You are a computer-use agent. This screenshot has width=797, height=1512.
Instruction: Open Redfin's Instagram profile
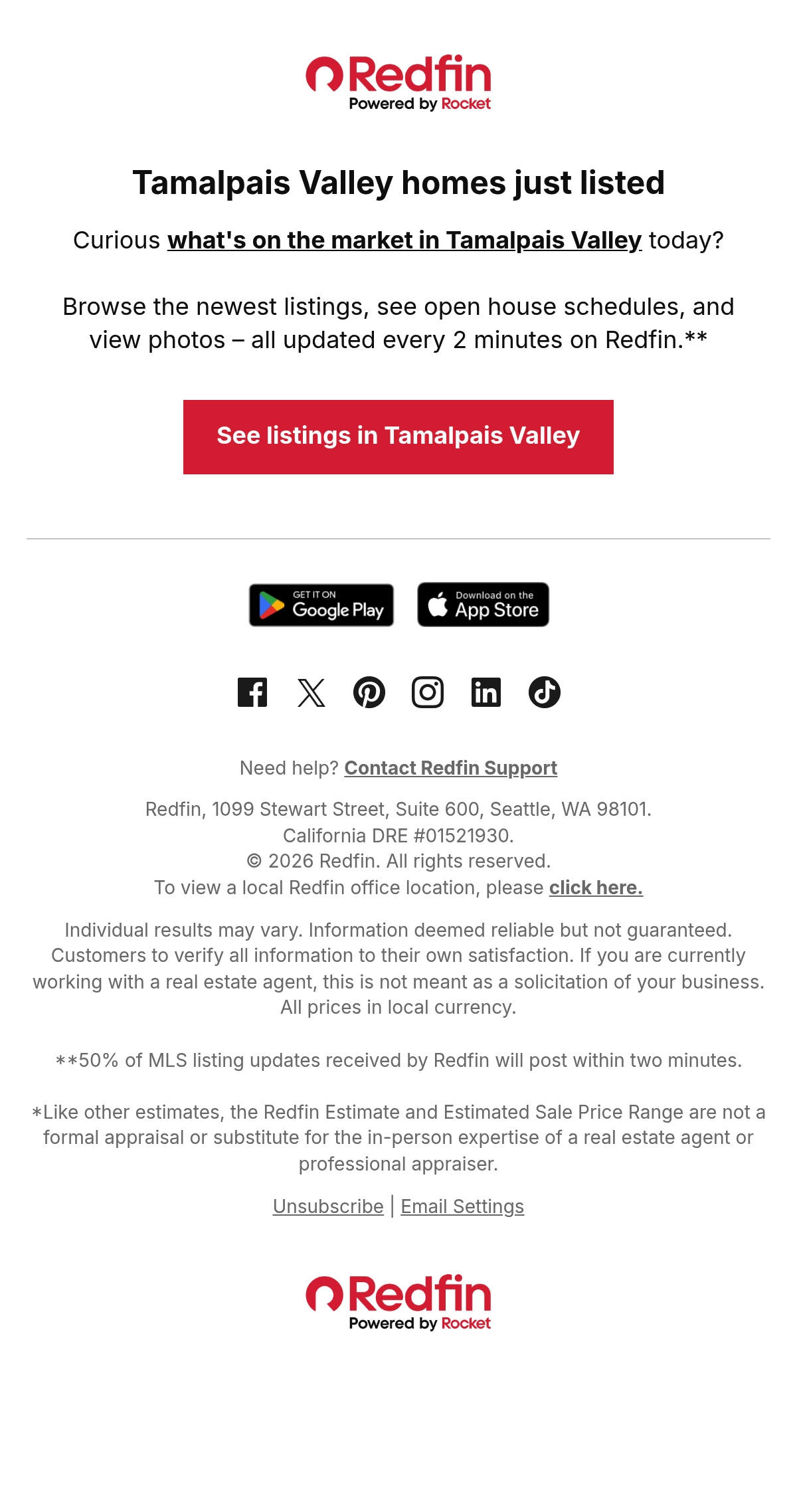[x=428, y=692]
